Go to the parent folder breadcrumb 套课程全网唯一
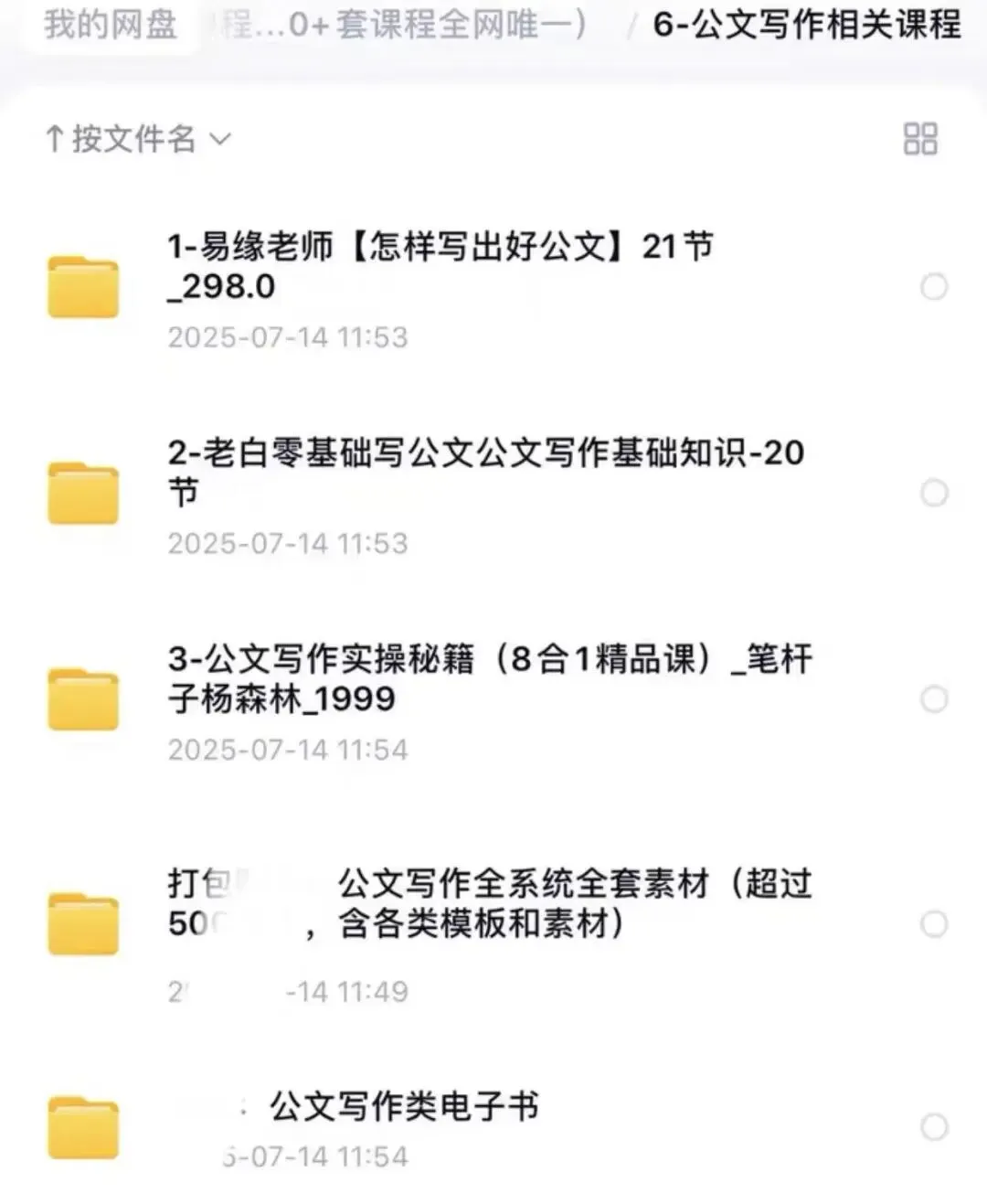Screen dimensions: 987x1204 [399, 24]
